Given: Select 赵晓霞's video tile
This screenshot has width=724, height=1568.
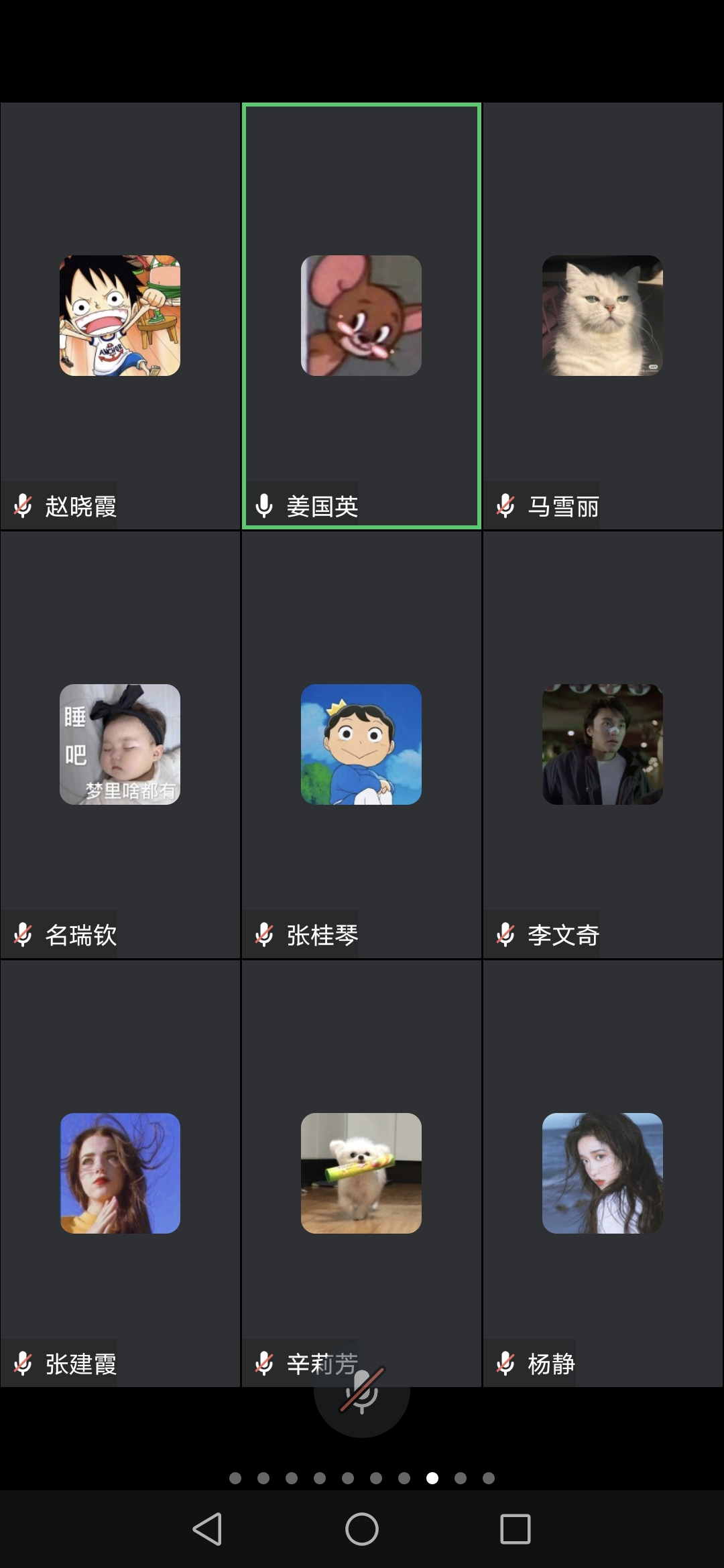Looking at the screenshot, I should pyautogui.click(x=120, y=316).
